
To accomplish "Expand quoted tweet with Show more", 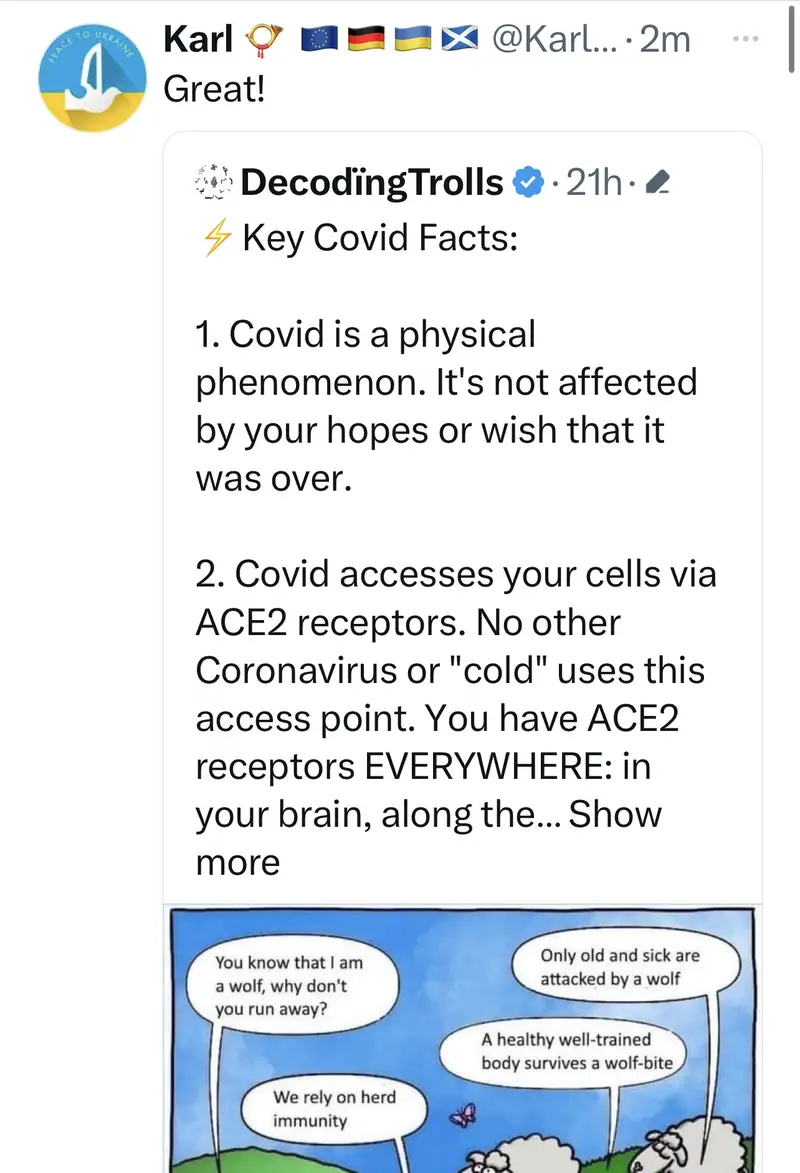I will click(x=616, y=814).
